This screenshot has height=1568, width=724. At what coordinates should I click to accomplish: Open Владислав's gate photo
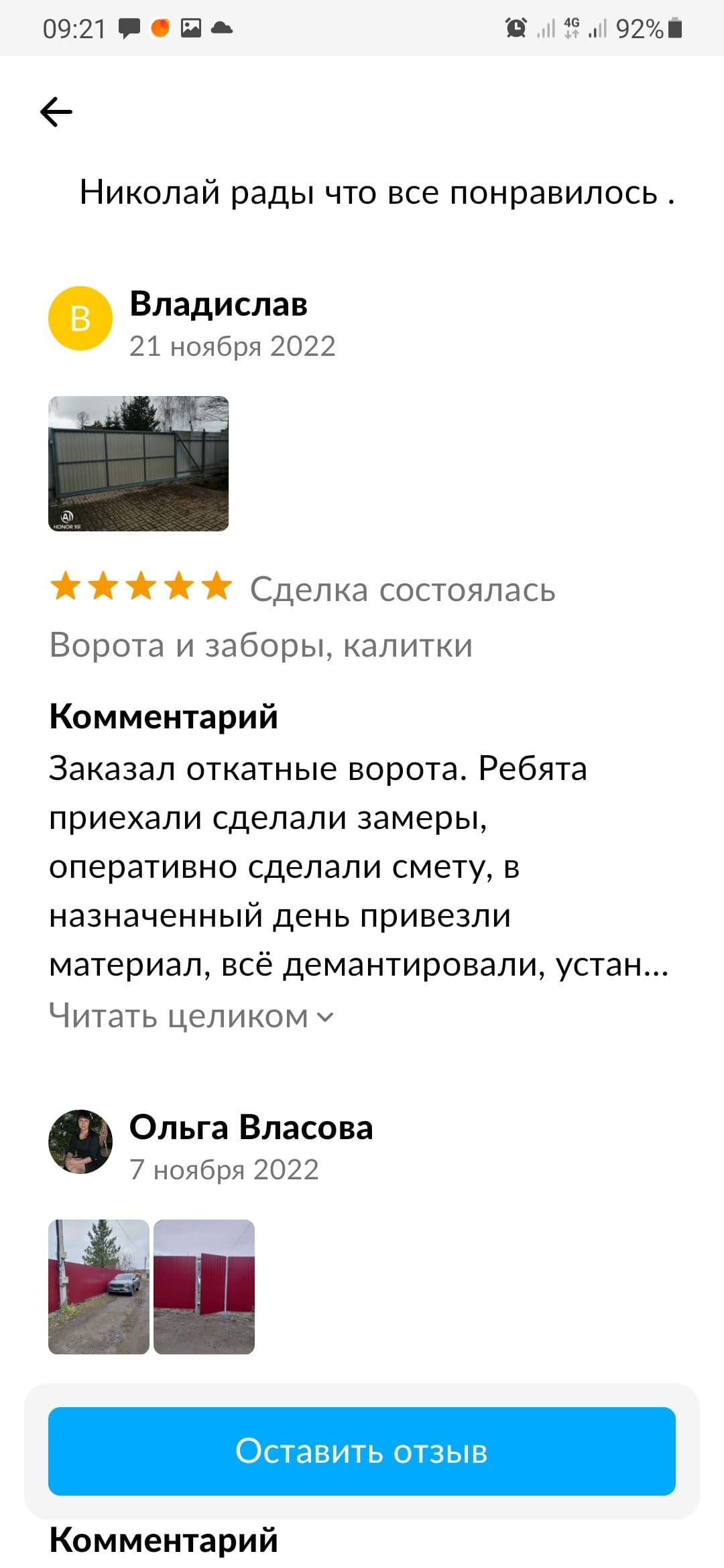point(138,464)
